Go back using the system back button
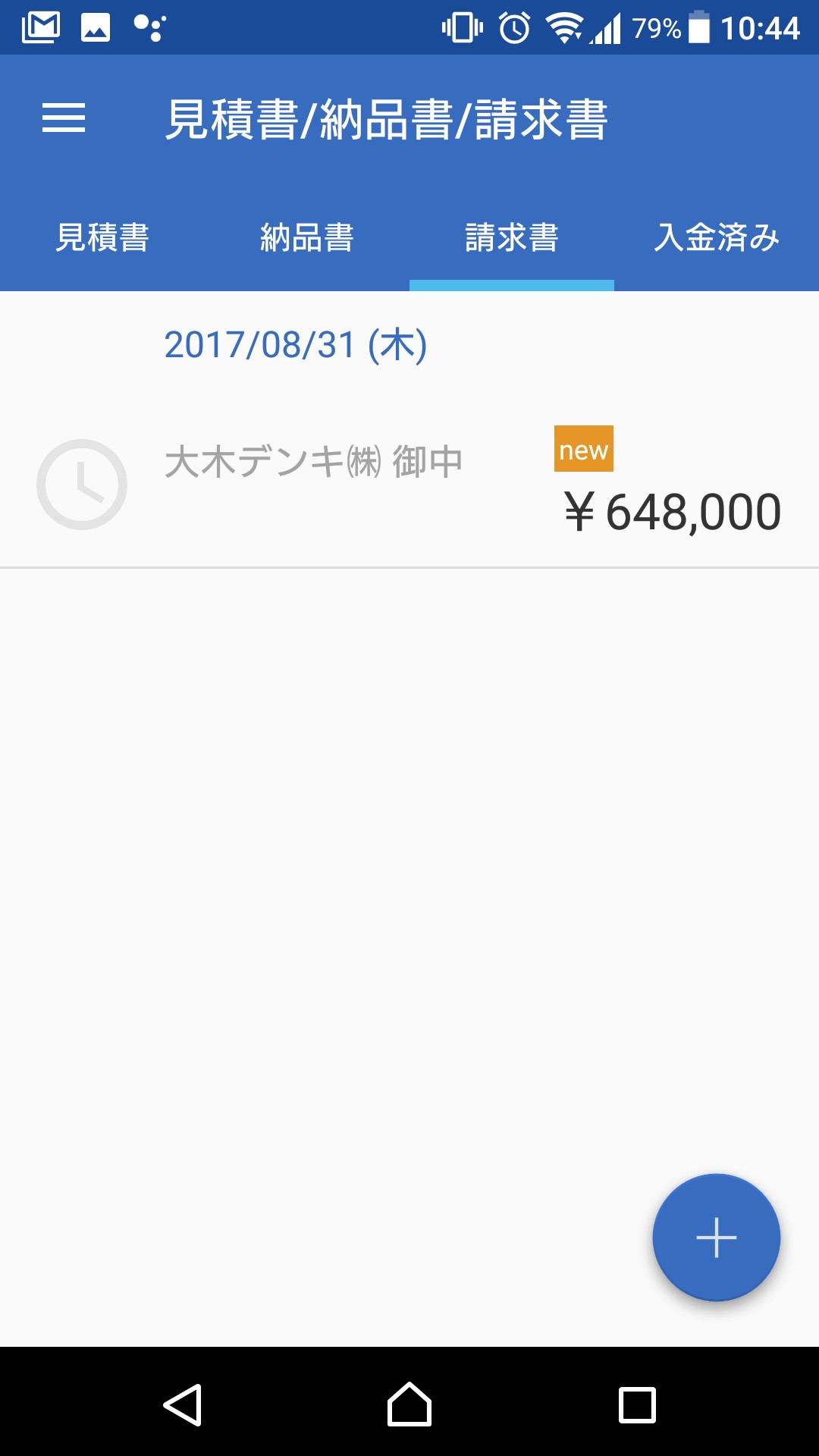The image size is (819, 1456). click(182, 1405)
